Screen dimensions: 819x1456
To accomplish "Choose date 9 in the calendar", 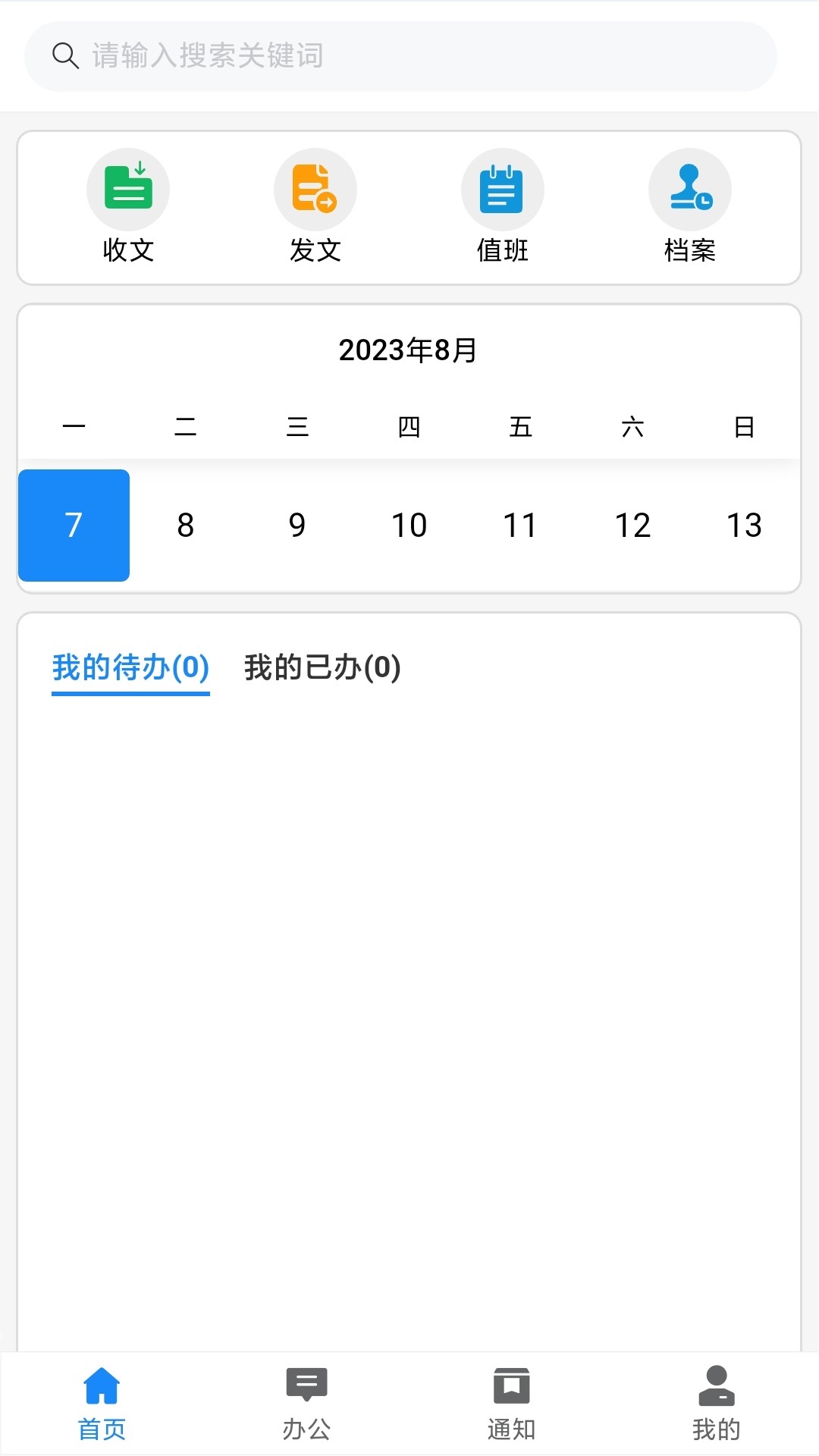I will click(x=297, y=525).
